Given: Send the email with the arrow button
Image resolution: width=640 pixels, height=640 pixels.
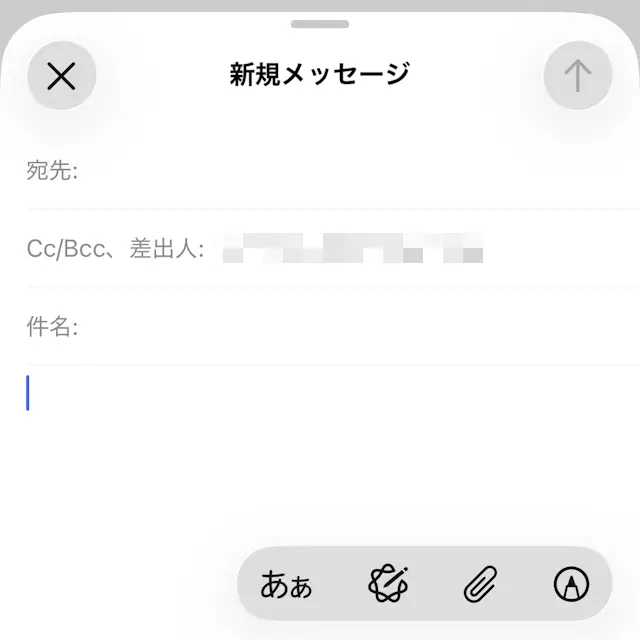Looking at the screenshot, I should tap(577, 76).
